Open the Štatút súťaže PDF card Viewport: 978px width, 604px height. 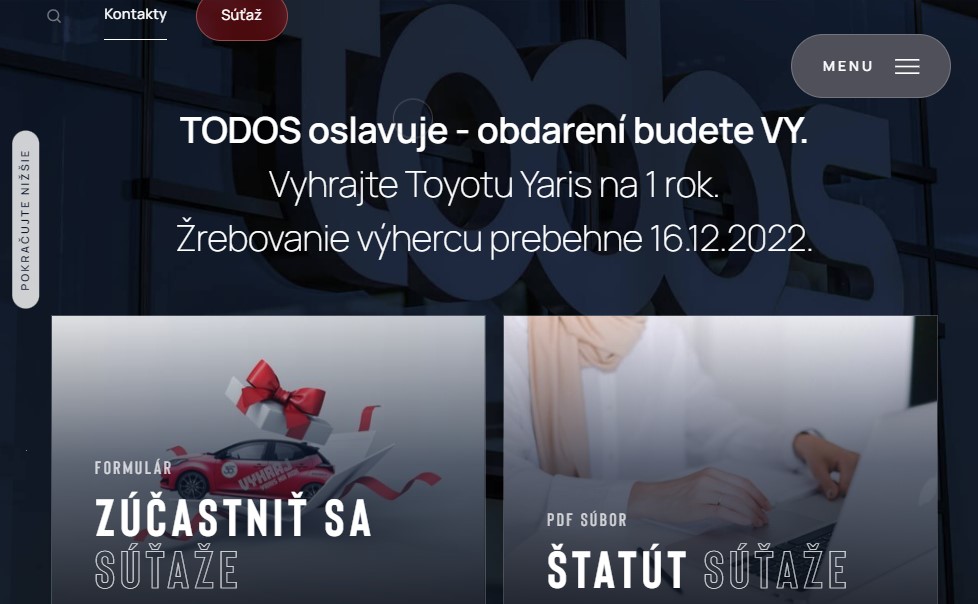(x=720, y=460)
